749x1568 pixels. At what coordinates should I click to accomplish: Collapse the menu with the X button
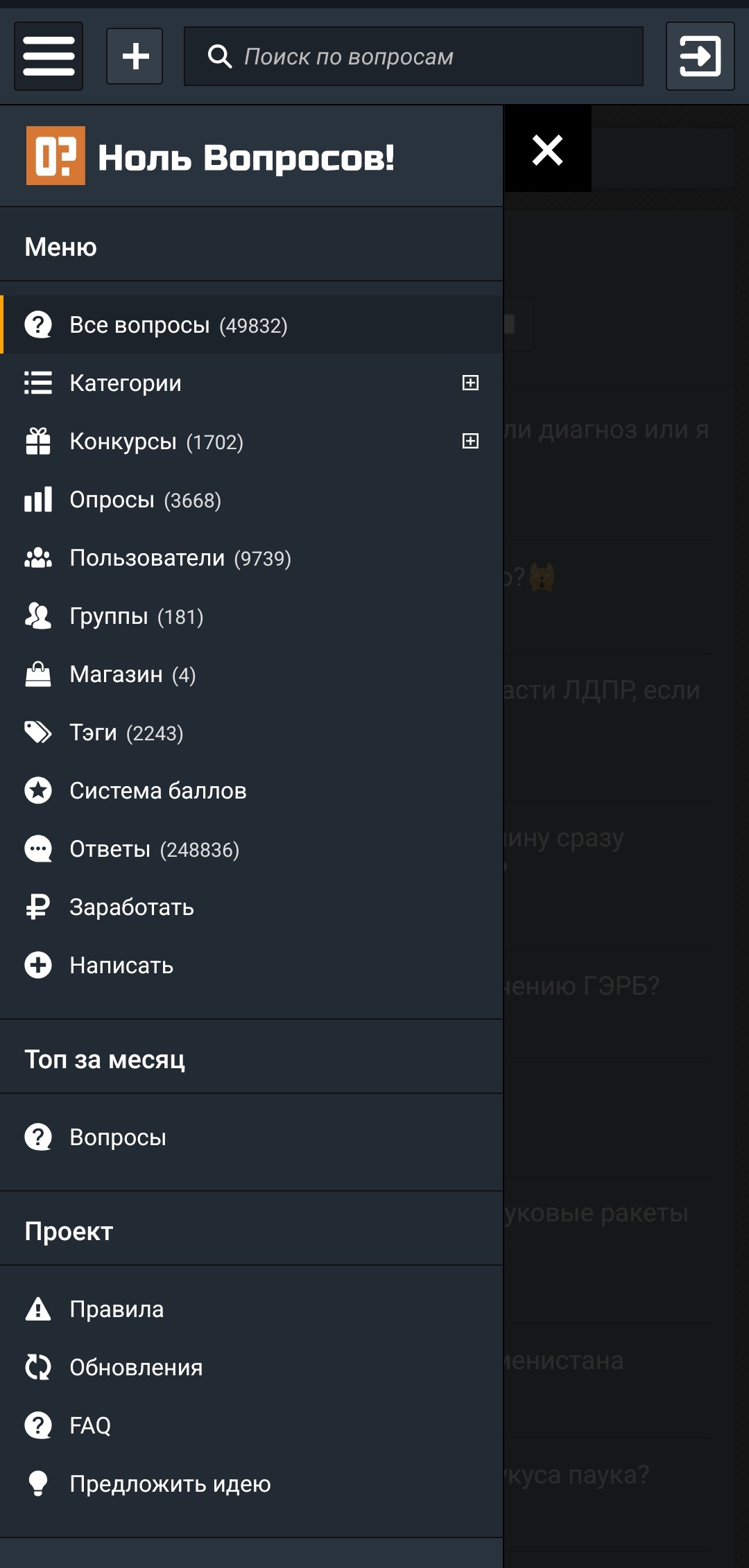coord(546,151)
